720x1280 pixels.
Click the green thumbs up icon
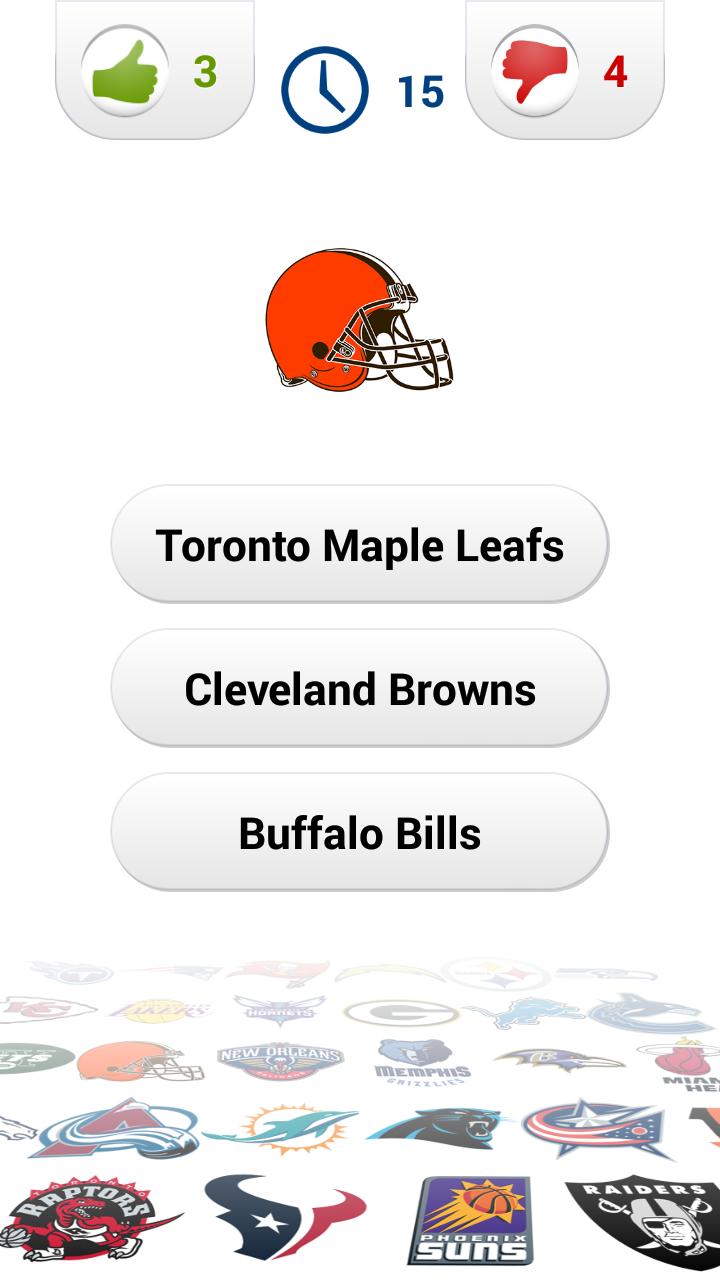coord(124,70)
